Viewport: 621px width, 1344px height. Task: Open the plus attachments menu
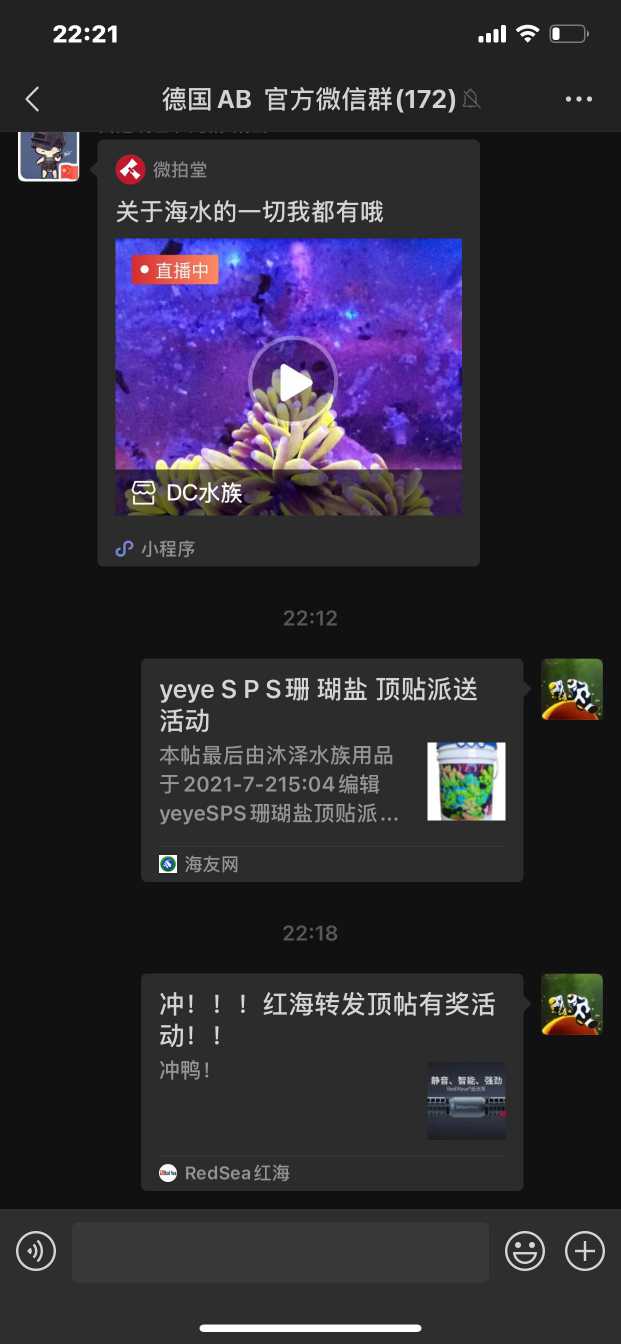tap(585, 1251)
